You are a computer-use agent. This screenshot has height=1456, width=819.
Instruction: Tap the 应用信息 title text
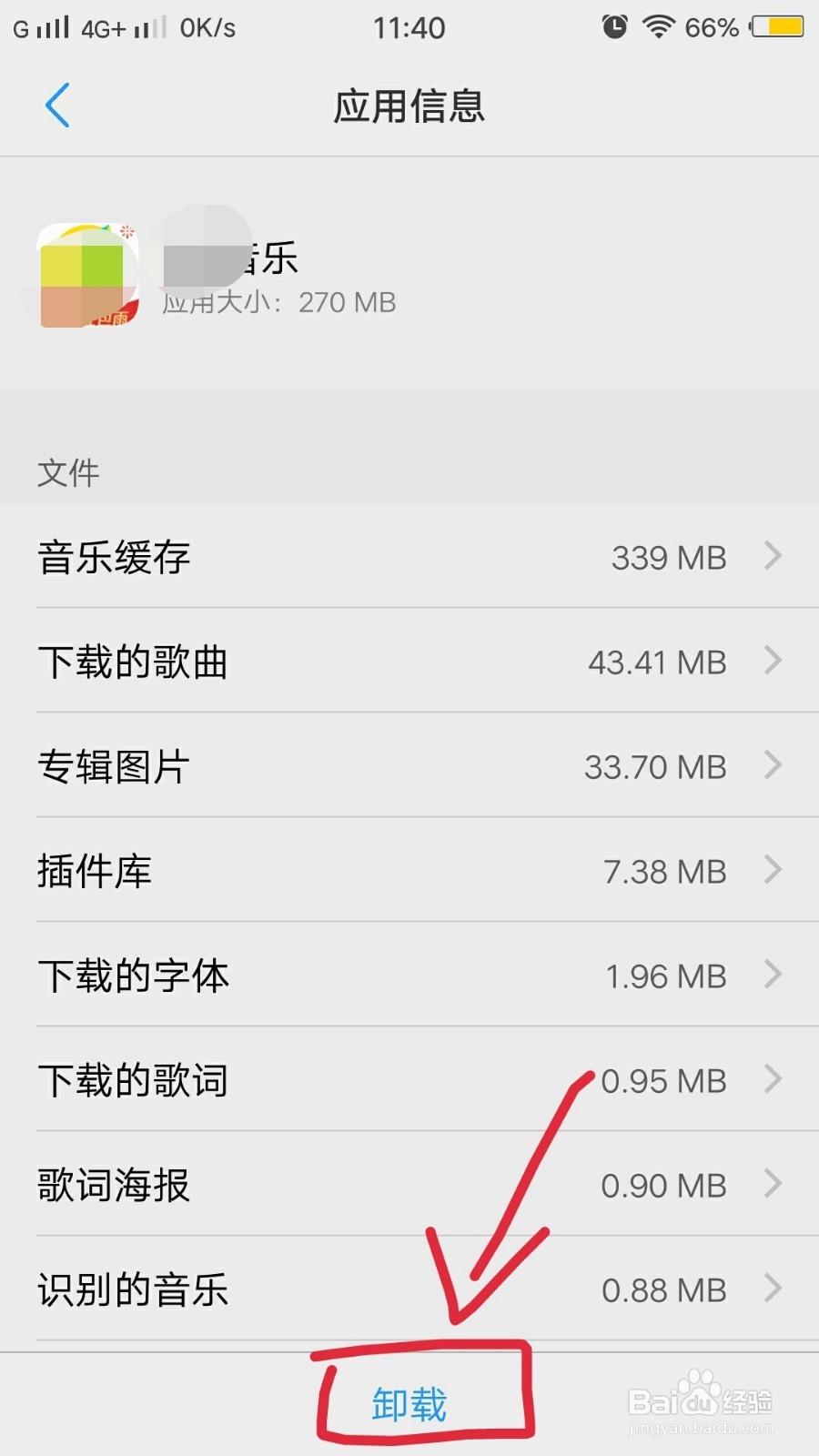click(409, 106)
